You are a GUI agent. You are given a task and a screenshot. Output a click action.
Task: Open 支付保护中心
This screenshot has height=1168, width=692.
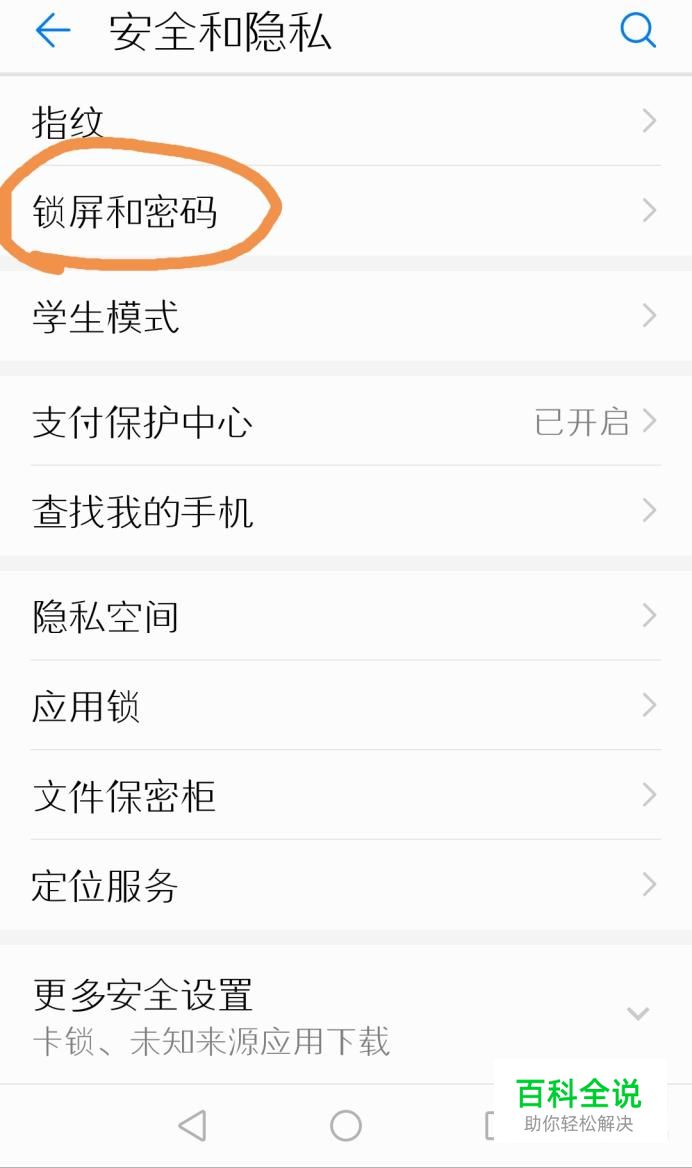click(345, 422)
